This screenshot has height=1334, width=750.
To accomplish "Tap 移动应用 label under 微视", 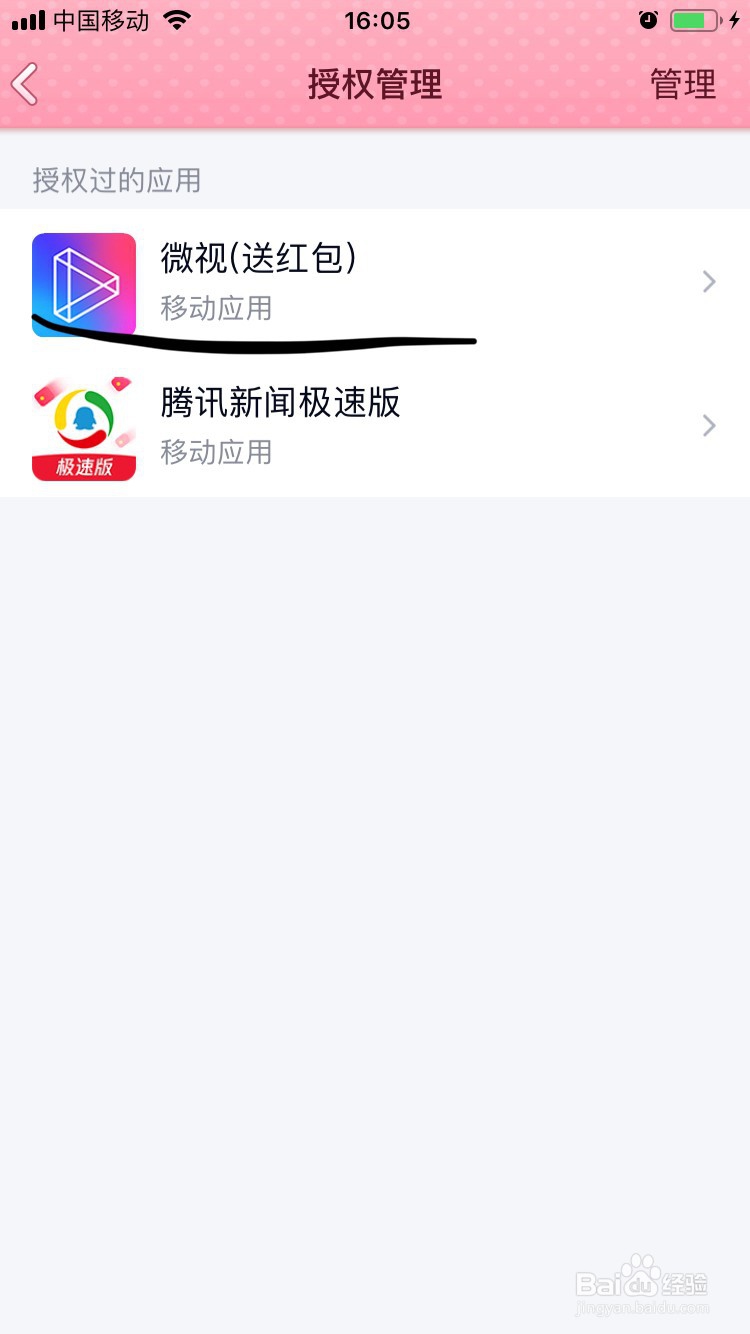I will point(215,310).
